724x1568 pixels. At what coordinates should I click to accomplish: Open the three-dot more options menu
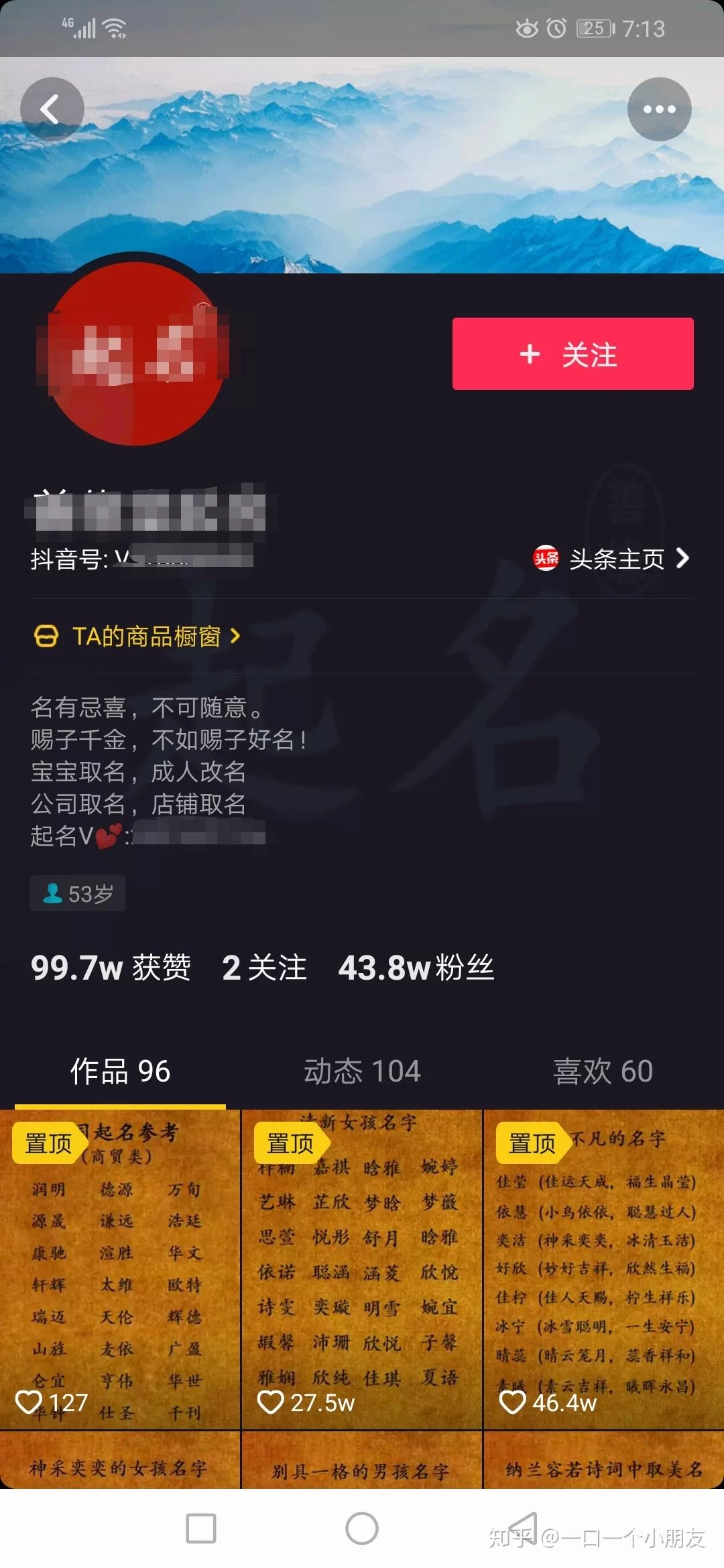pyautogui.click(x=659, y=109)
